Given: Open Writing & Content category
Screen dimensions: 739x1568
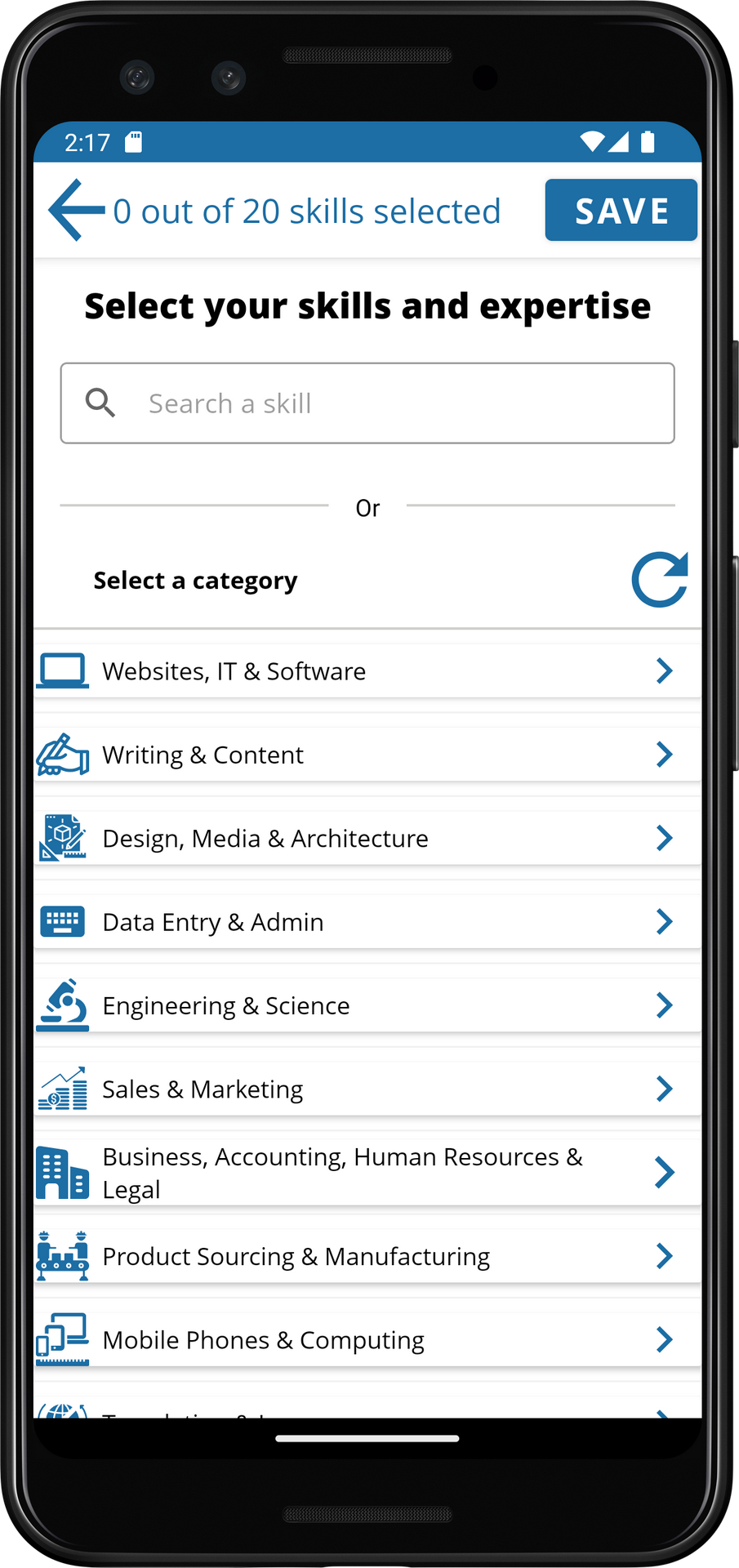Looking at the screenshot, I should click(x=367, y=755).
